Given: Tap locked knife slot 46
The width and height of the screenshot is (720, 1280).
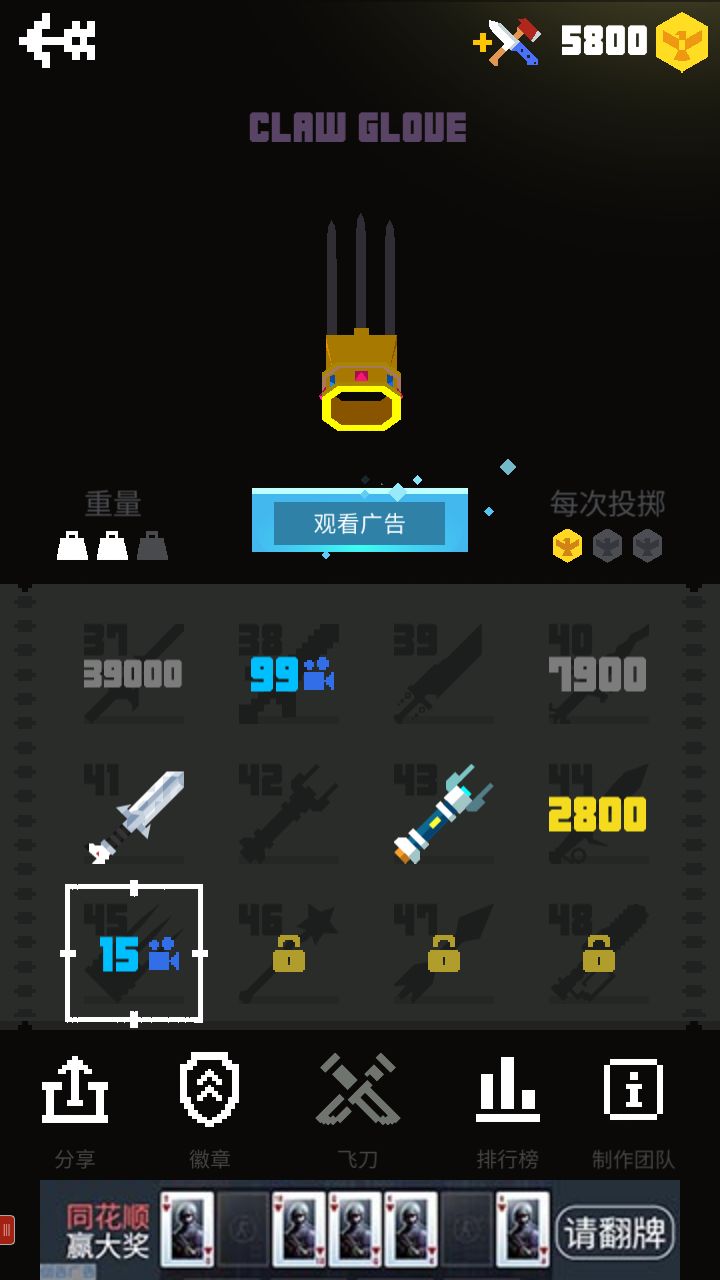Looking at the screenshot, I should point(288,955).
